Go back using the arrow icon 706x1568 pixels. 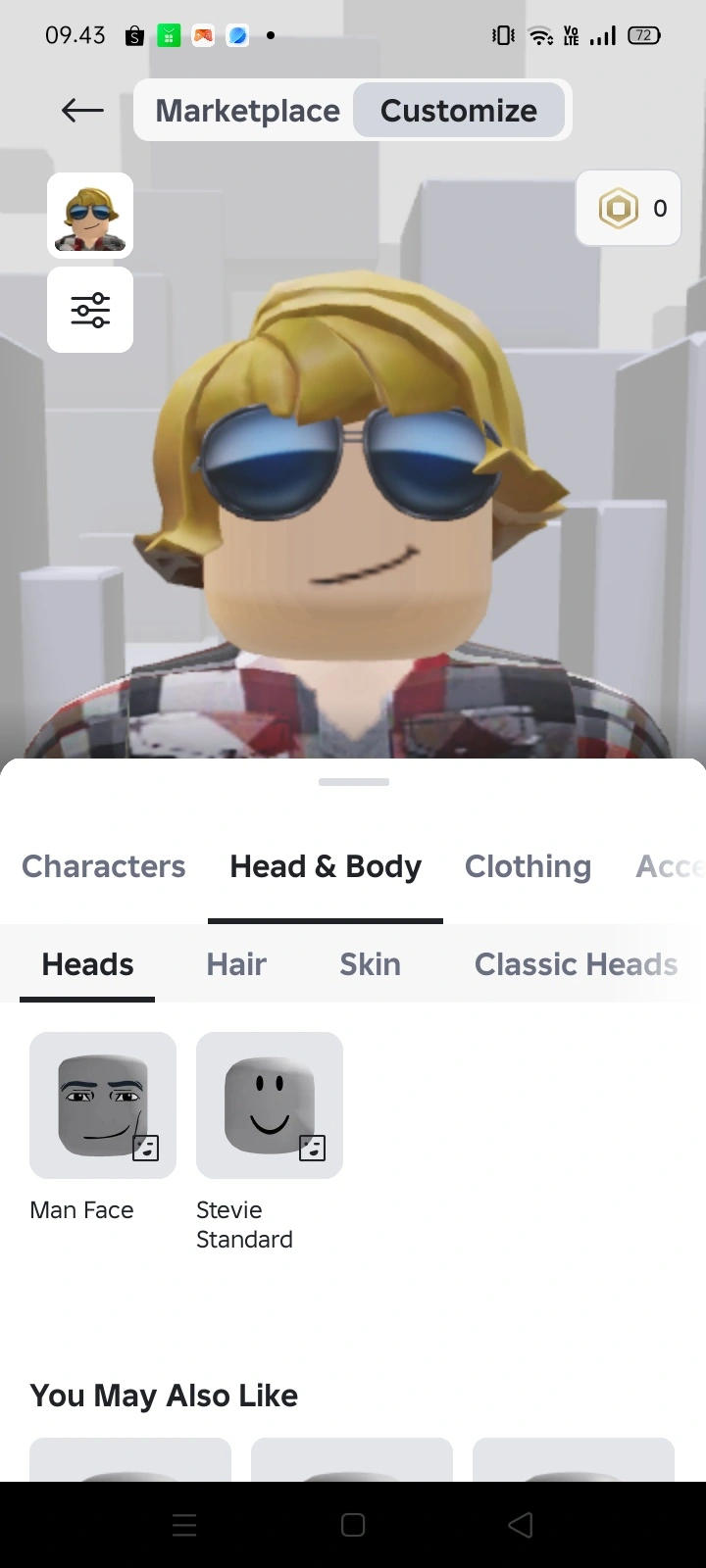point(82,110)
